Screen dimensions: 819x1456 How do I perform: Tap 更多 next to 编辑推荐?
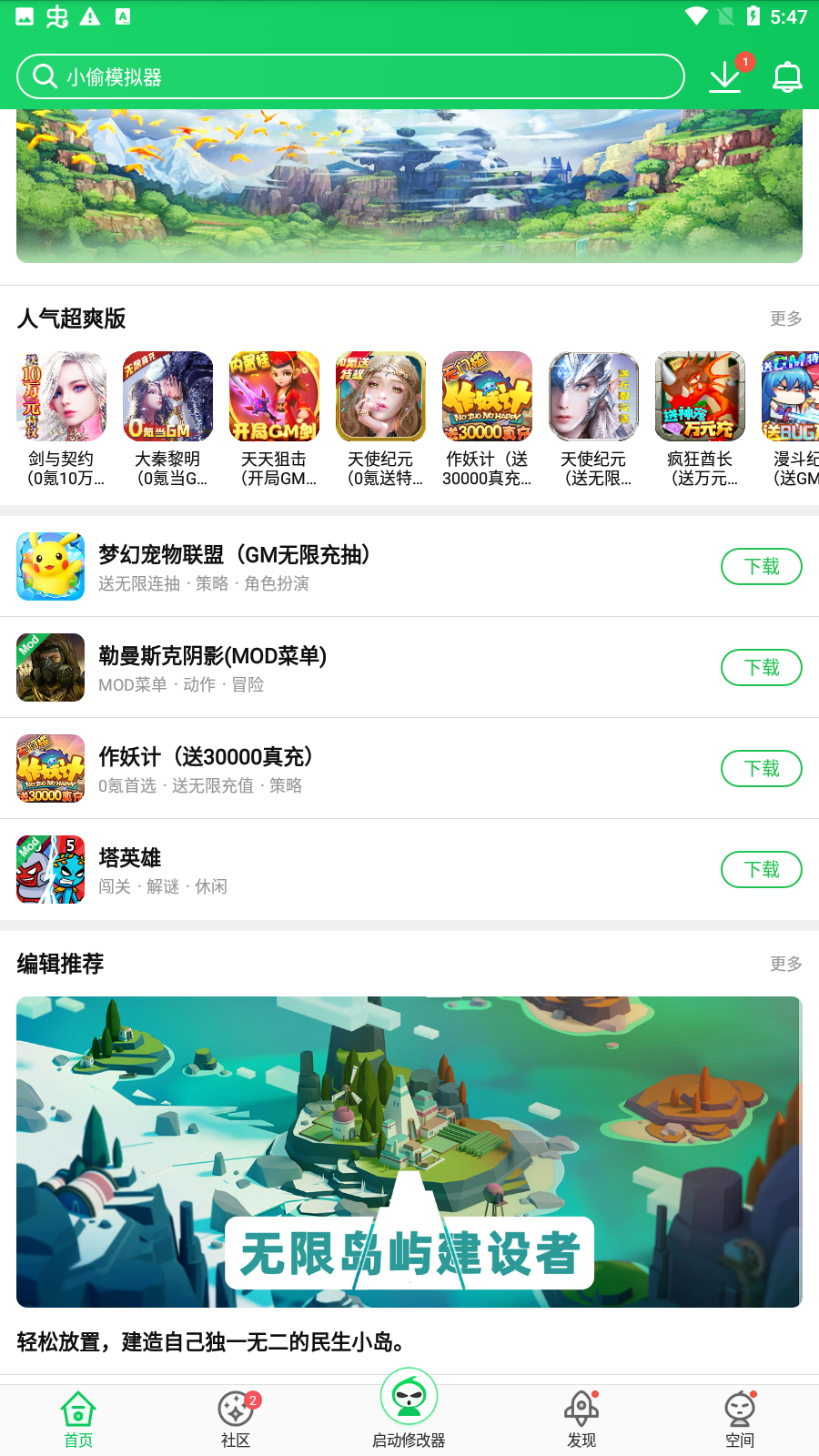tap(785, 964)
